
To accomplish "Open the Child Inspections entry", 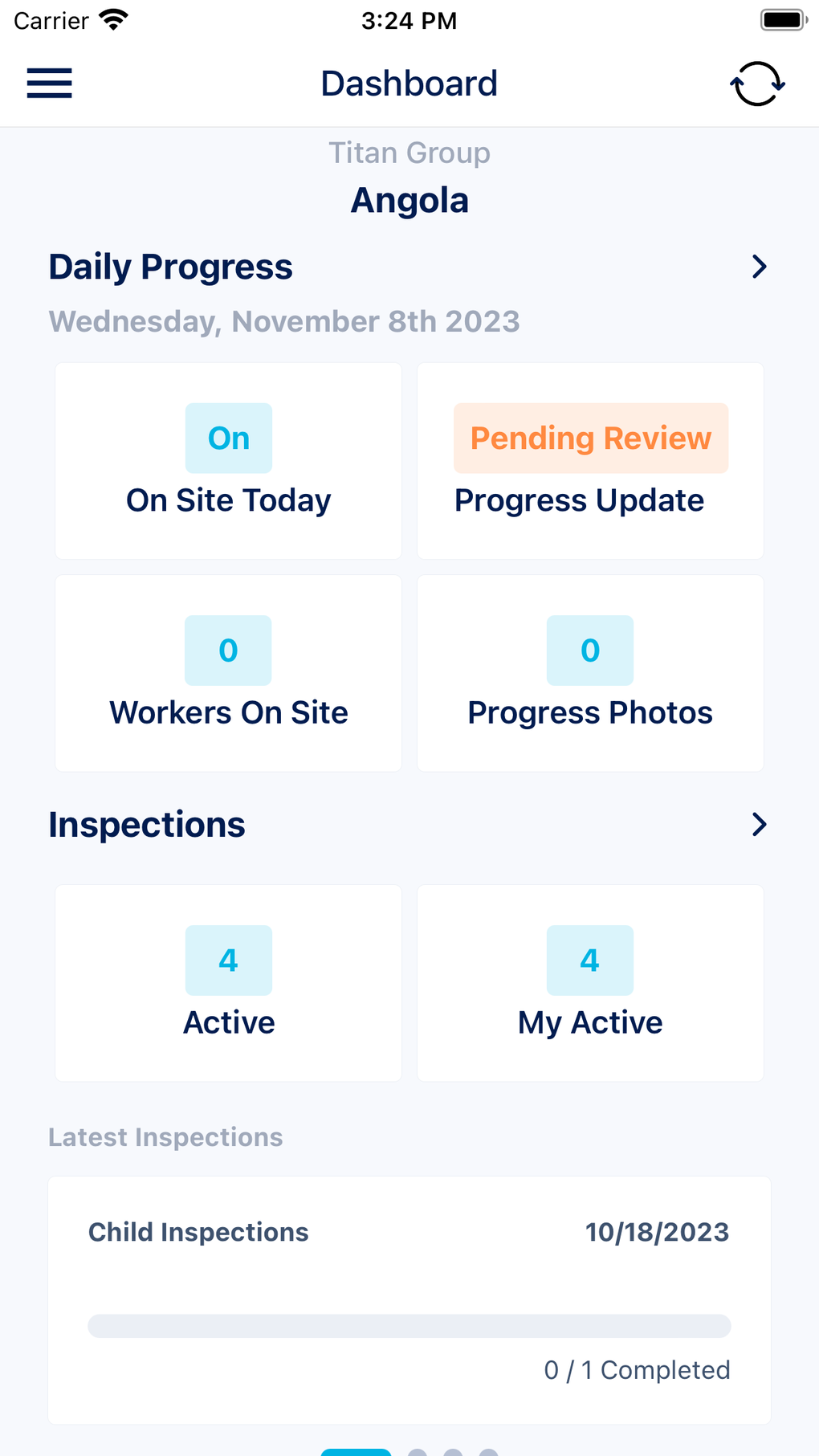I will [x=198, y=1232].
